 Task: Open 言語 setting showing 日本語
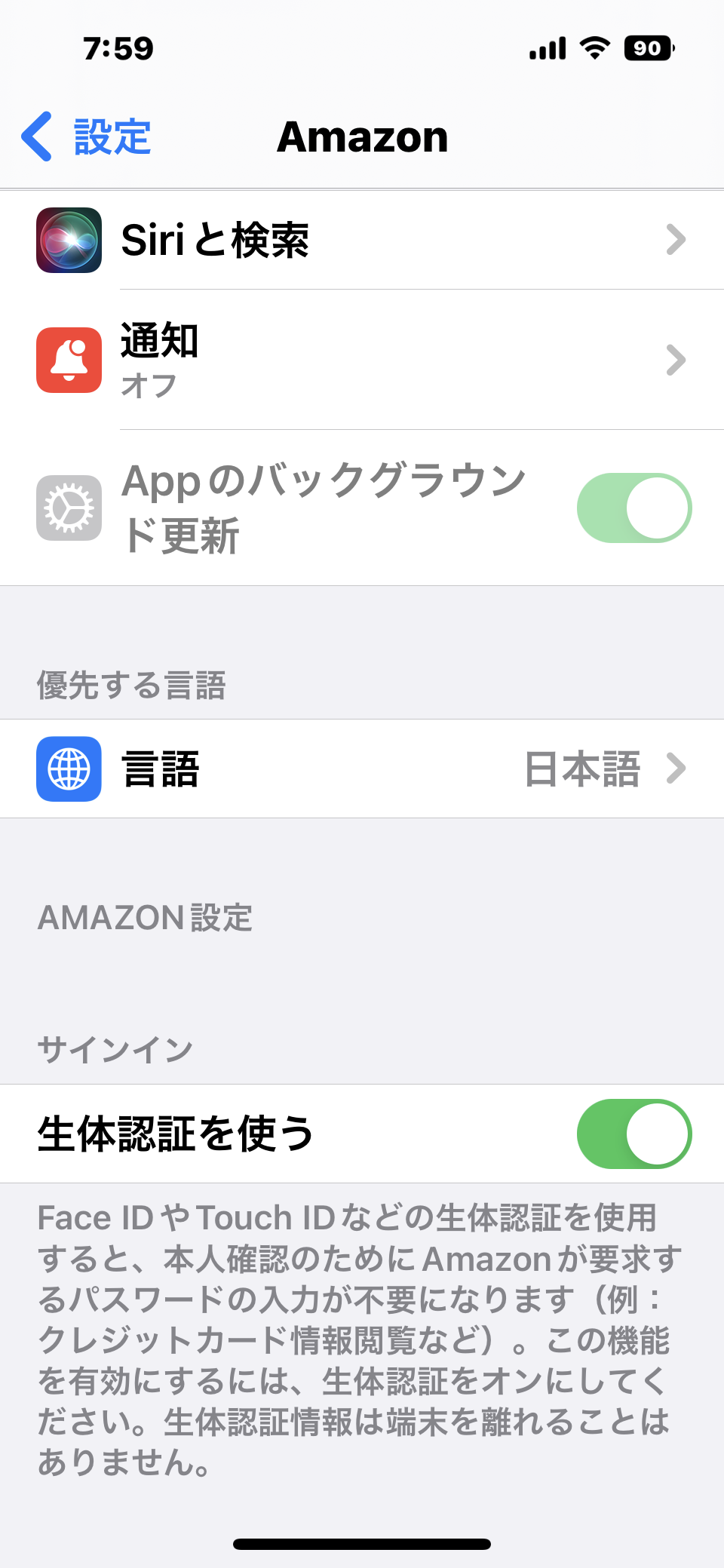click(362, 769)
